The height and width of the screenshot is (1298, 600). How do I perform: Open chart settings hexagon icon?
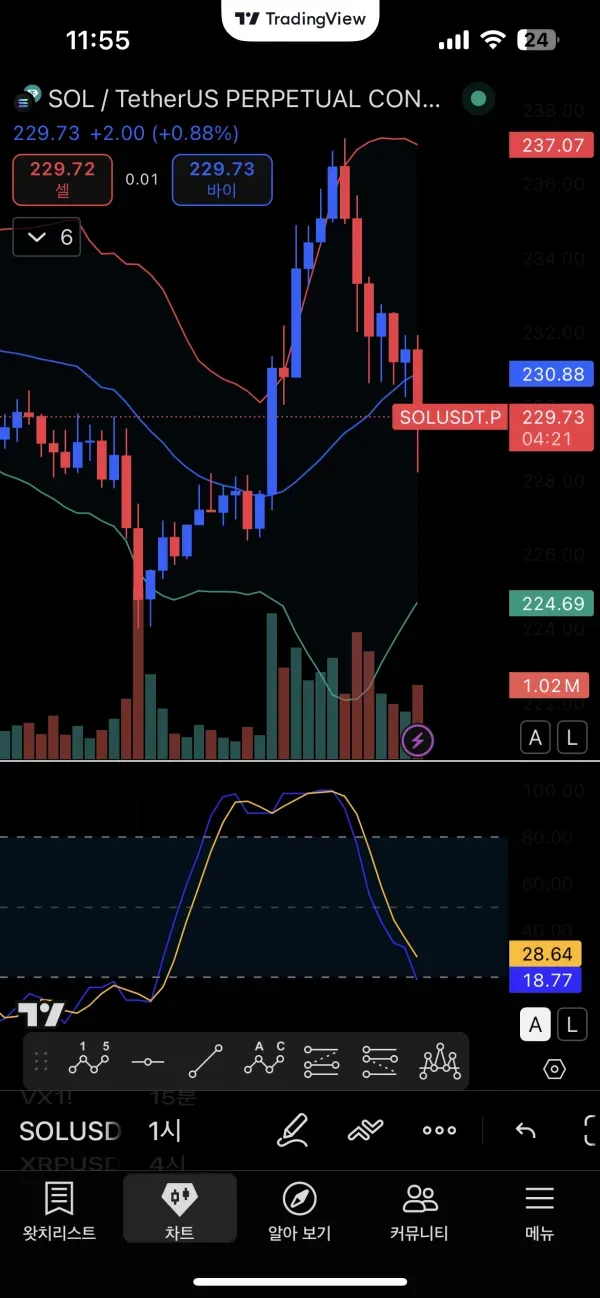(554, 1069)
